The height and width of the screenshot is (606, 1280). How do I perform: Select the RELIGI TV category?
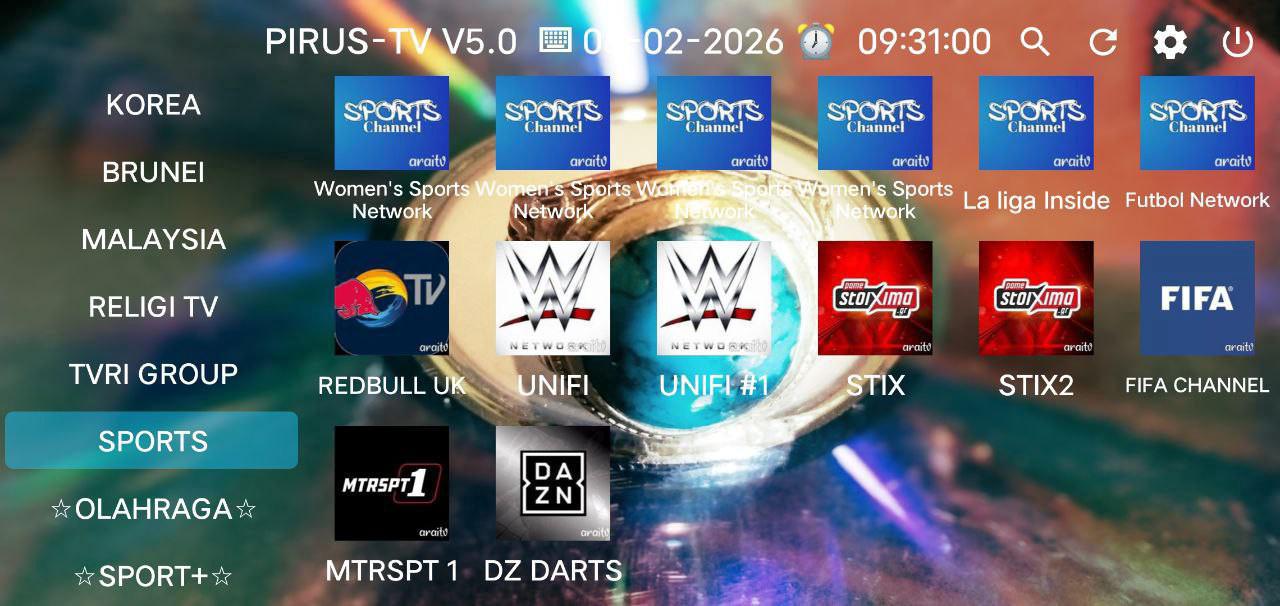click(153, 307)
